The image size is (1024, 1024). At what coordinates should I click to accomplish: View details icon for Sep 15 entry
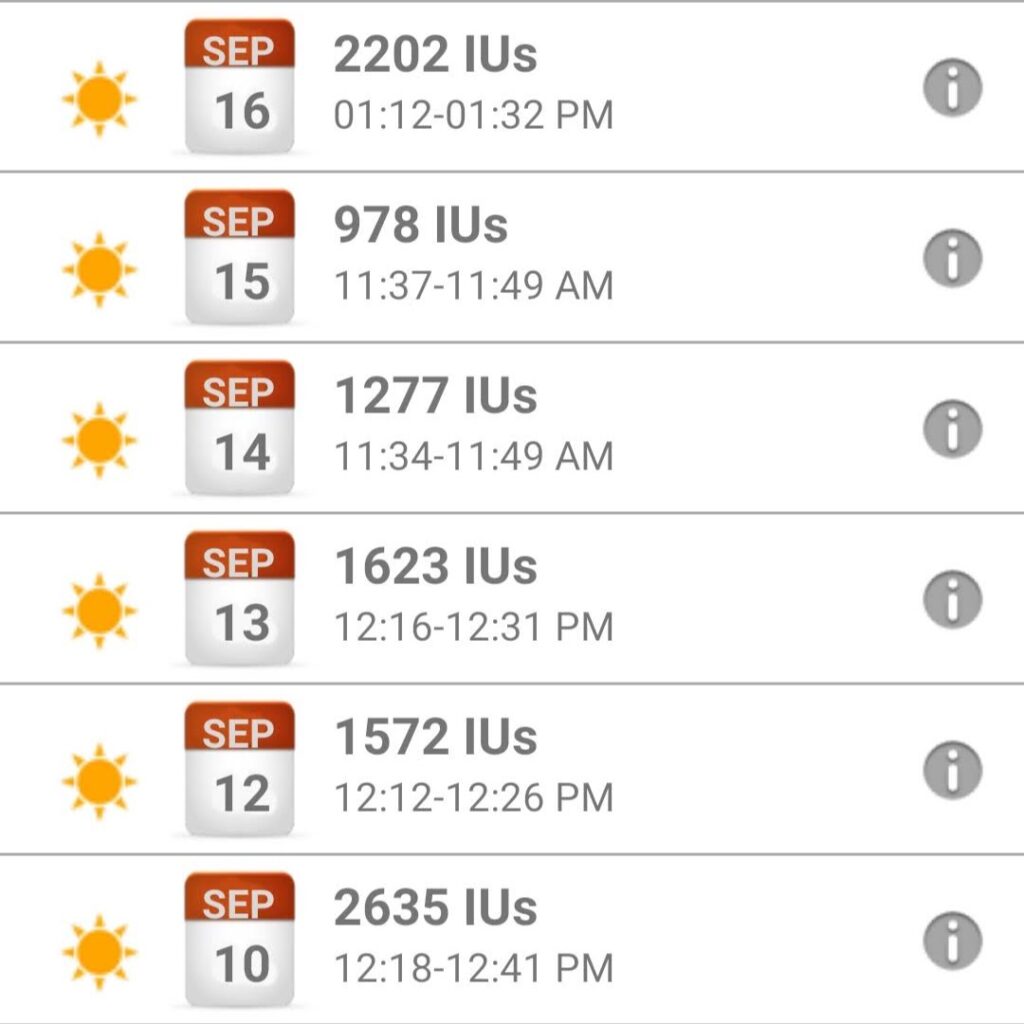952,258
